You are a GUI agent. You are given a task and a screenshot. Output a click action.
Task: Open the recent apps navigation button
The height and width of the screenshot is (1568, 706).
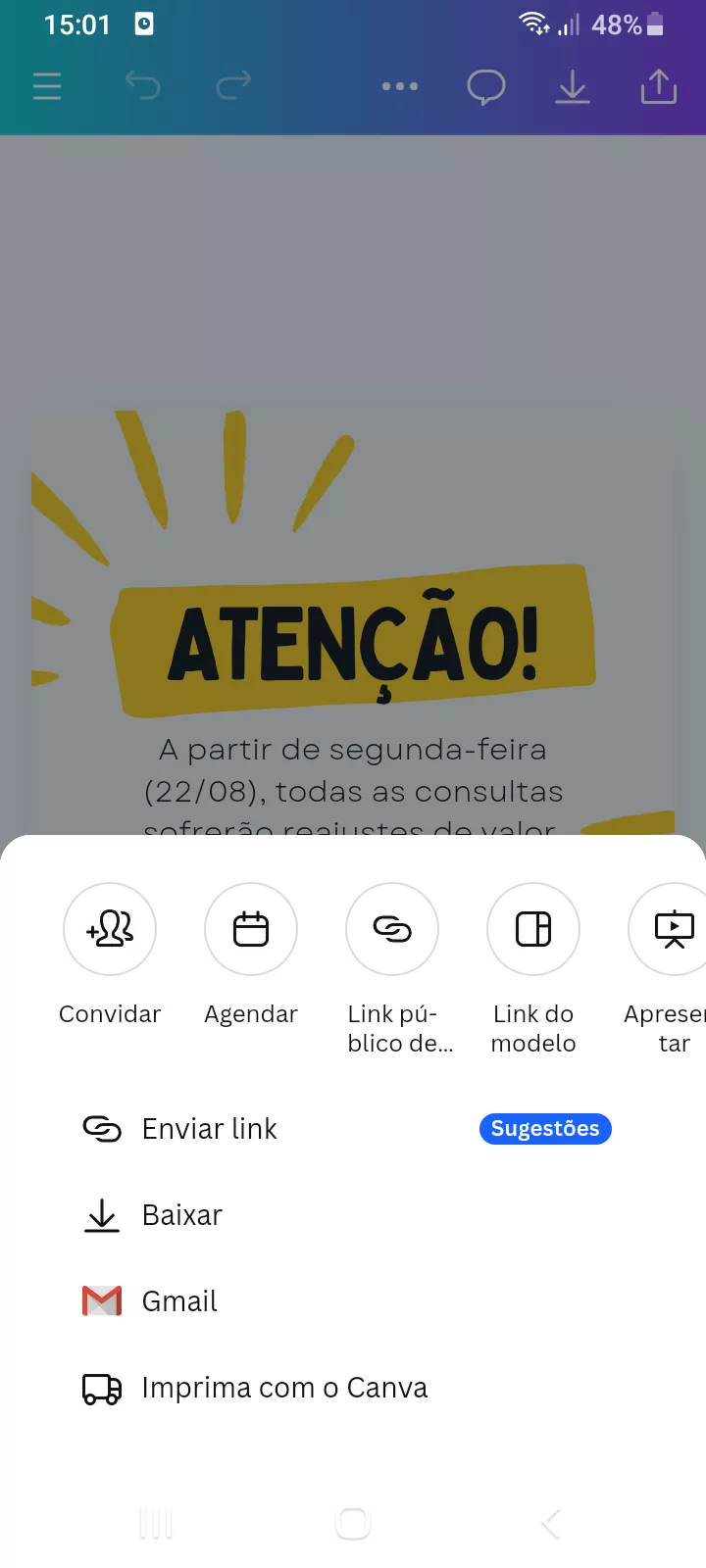tap(155, 1522)
